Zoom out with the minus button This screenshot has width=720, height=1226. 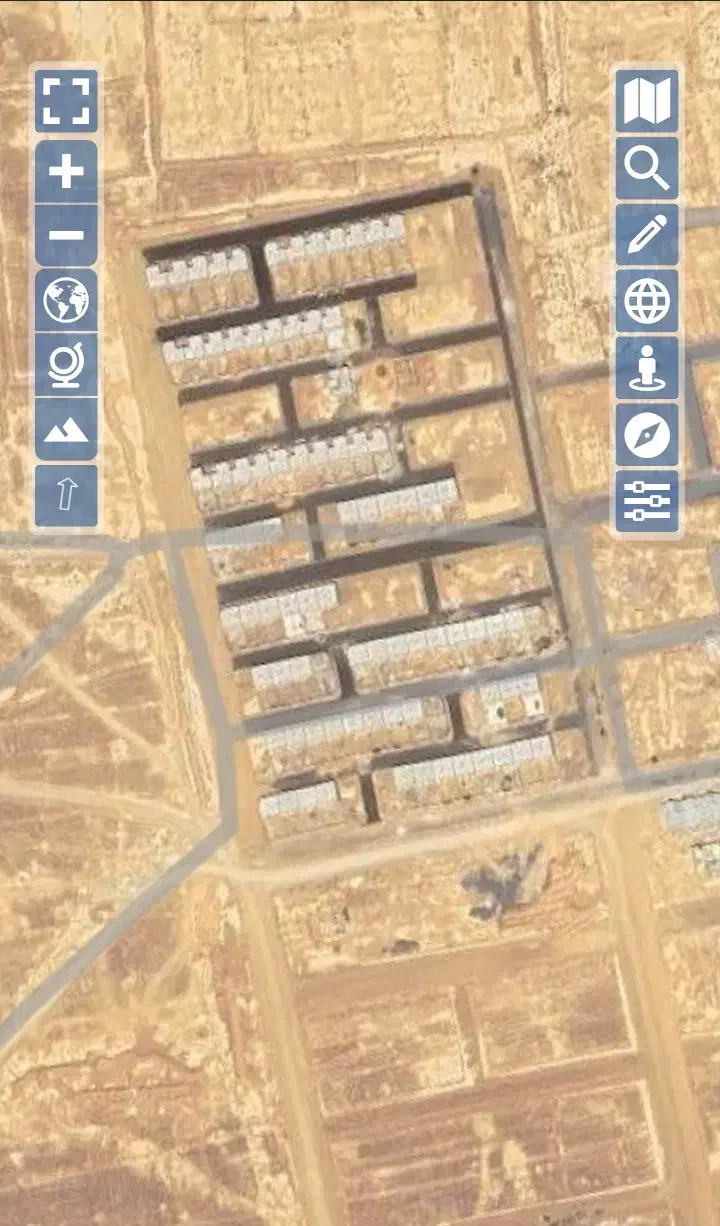click(x=66, y=235)
